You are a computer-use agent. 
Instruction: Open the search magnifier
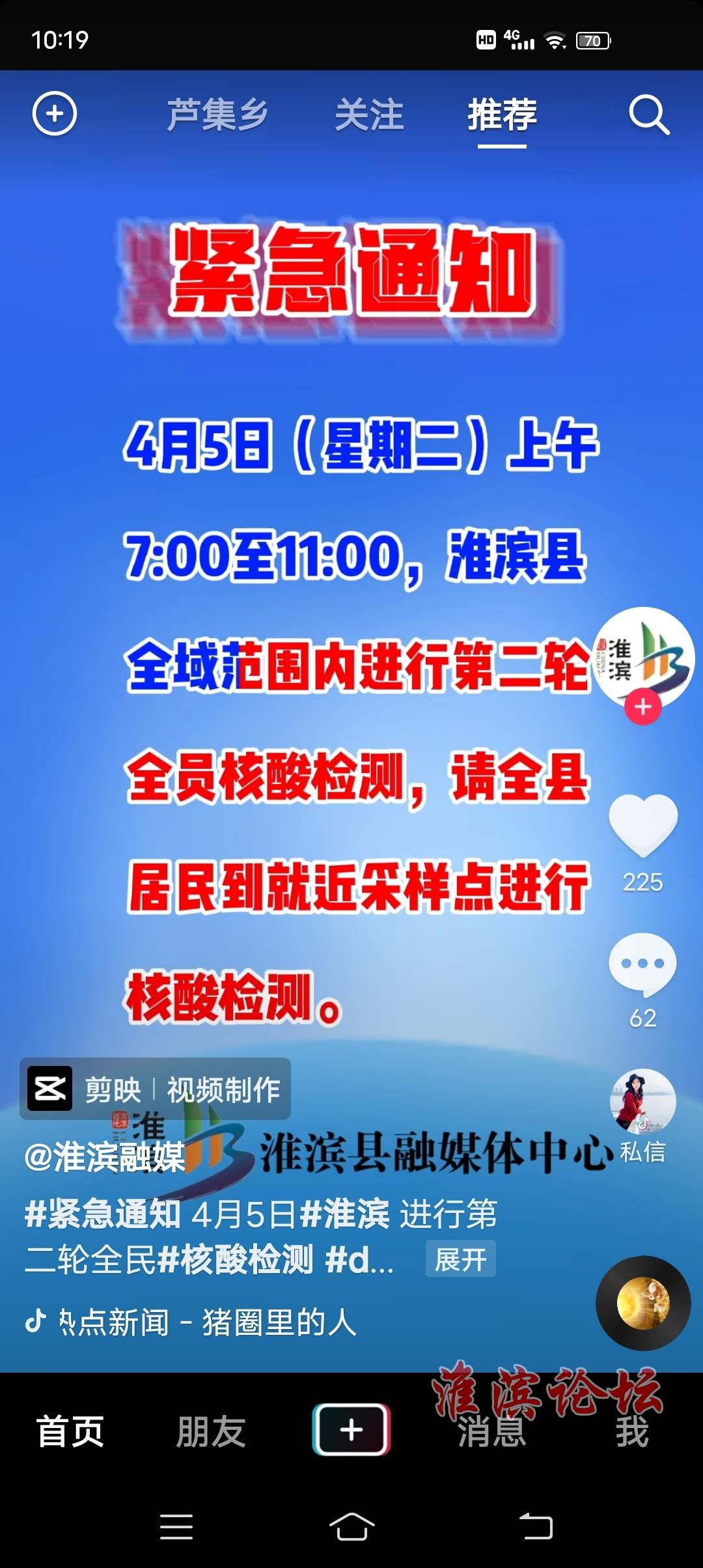[648, 115]
